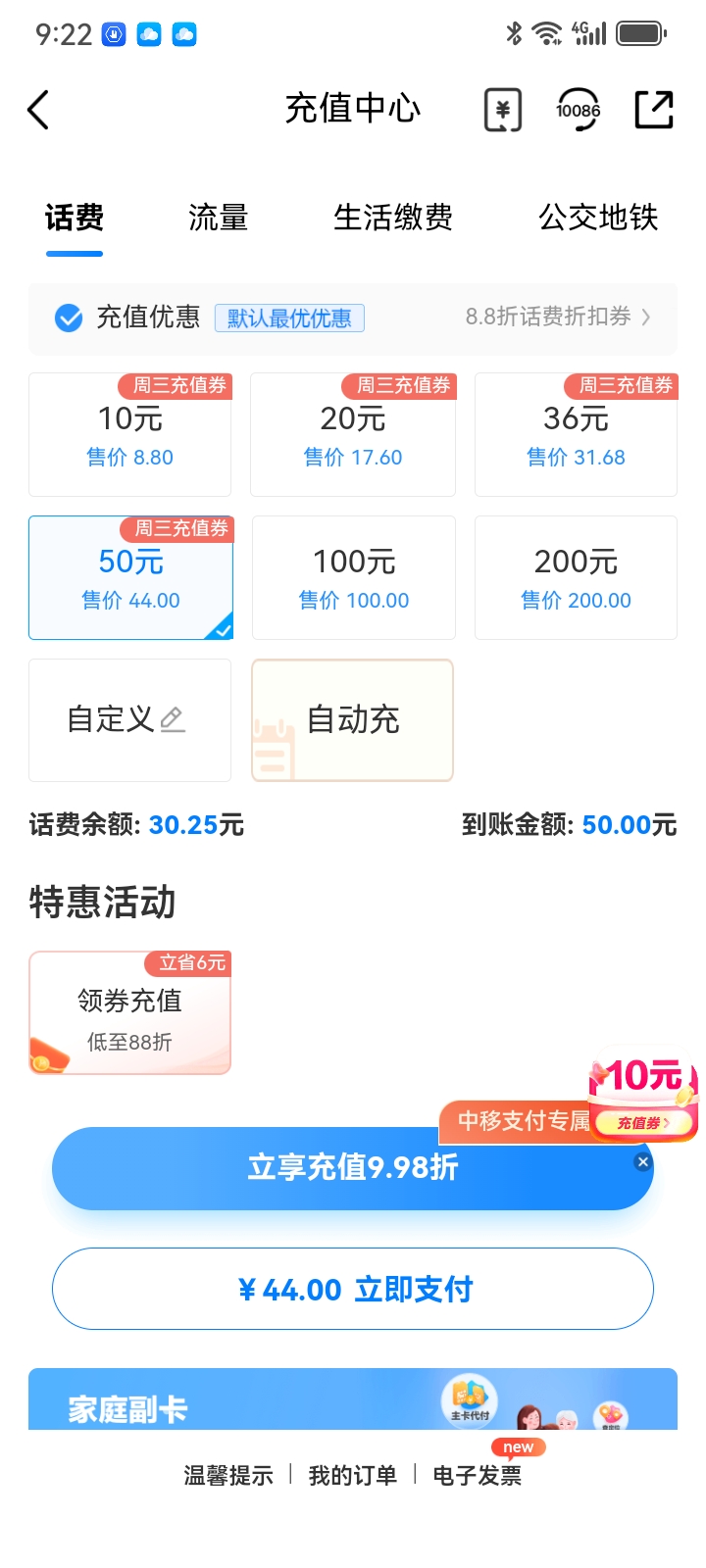The width and height of the screenshot is (706, 1568).
Task: Contact 10086 customer service
Action: coord(578,110)
